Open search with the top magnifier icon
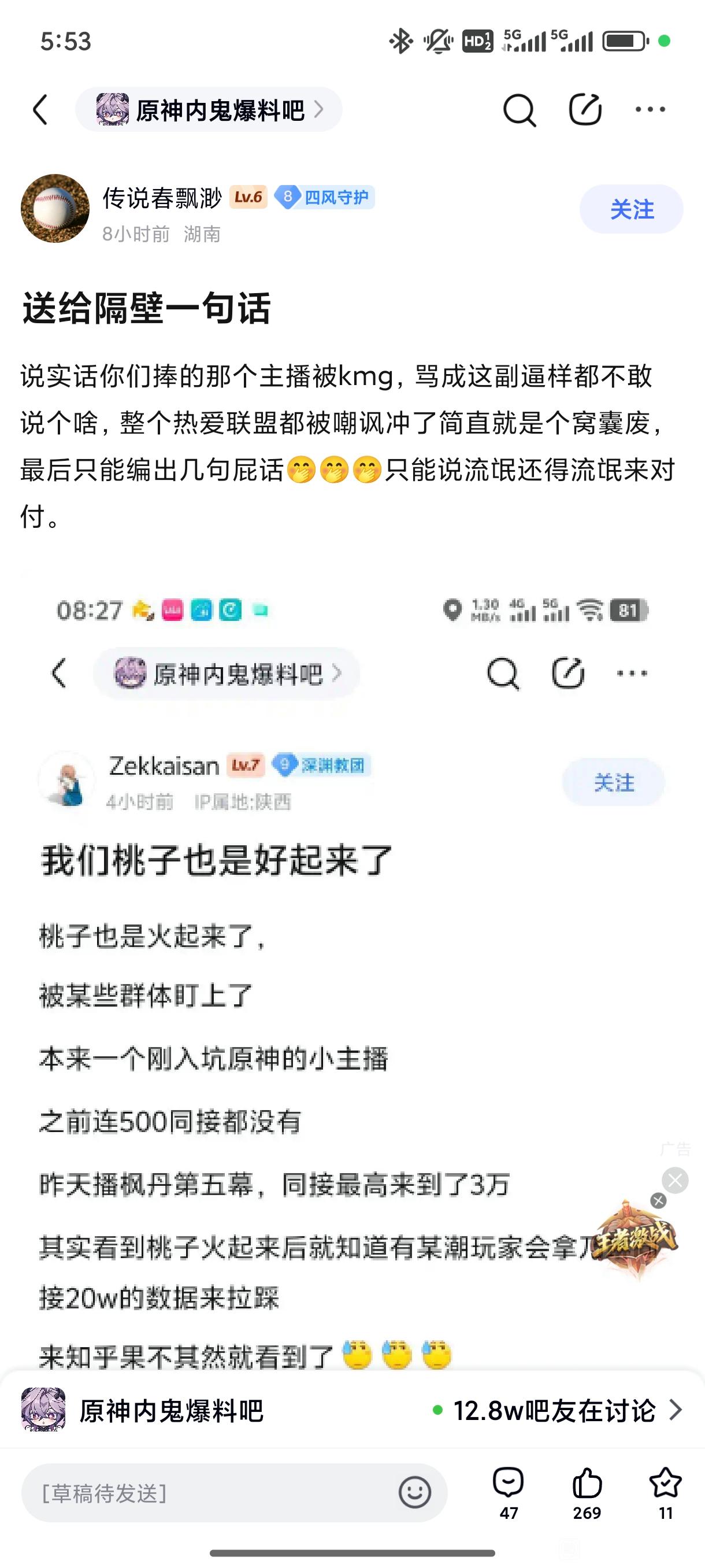Image resolution: width=705 pixels, height=1568 pixels. pos(520,110)
